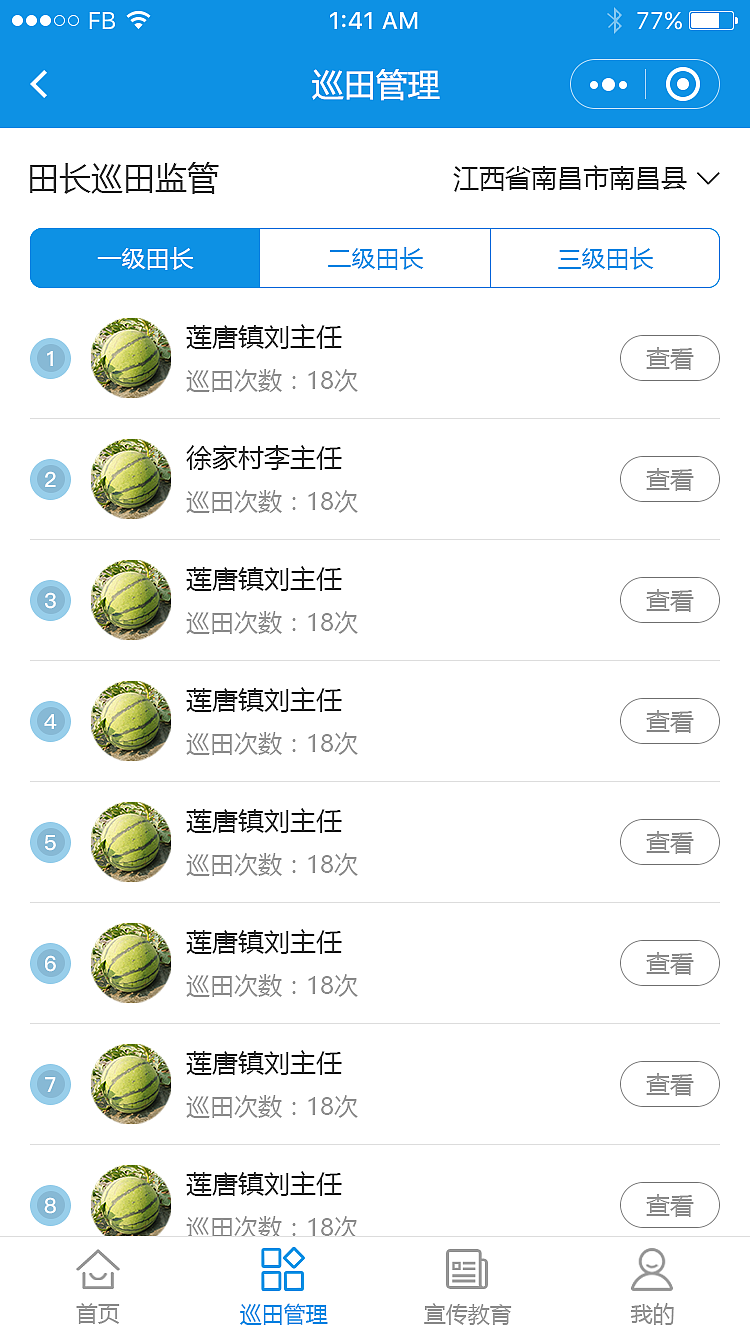Tap the circular capsule exit icon

tap(683, 84)
